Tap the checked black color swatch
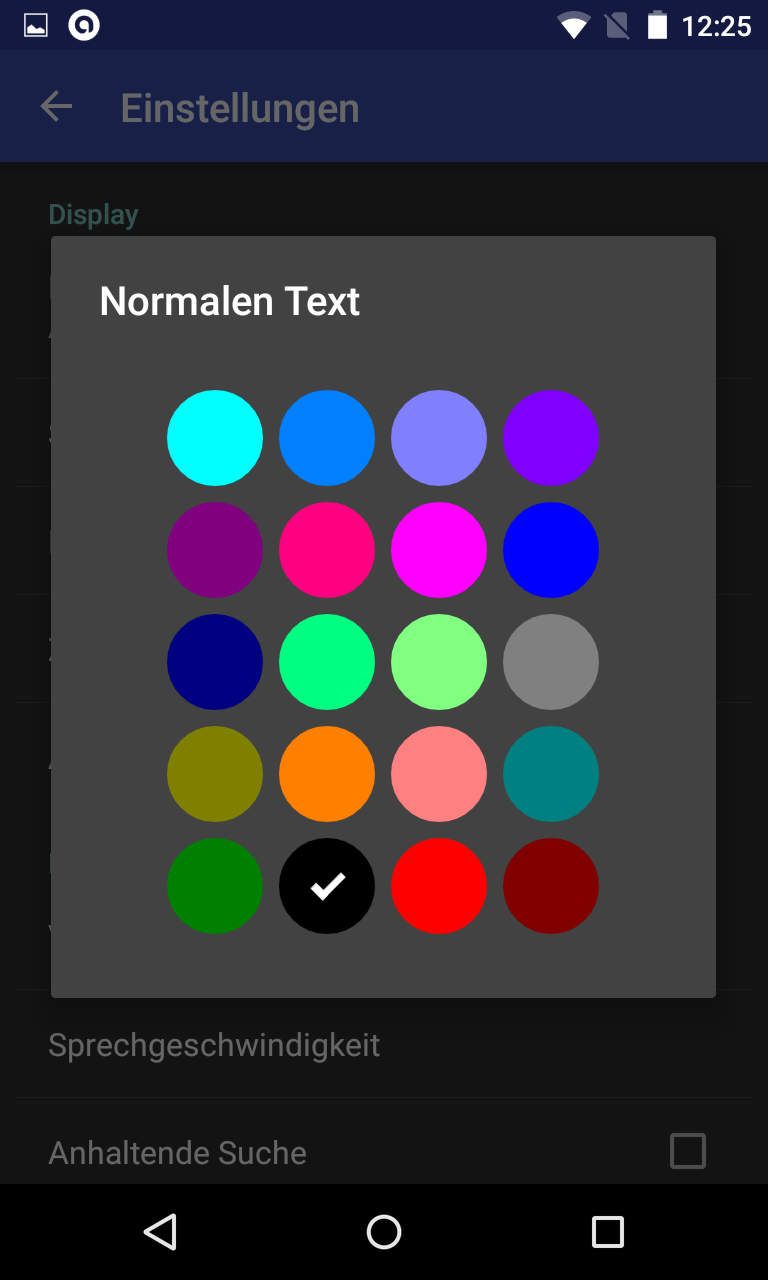 coord(327,886)
